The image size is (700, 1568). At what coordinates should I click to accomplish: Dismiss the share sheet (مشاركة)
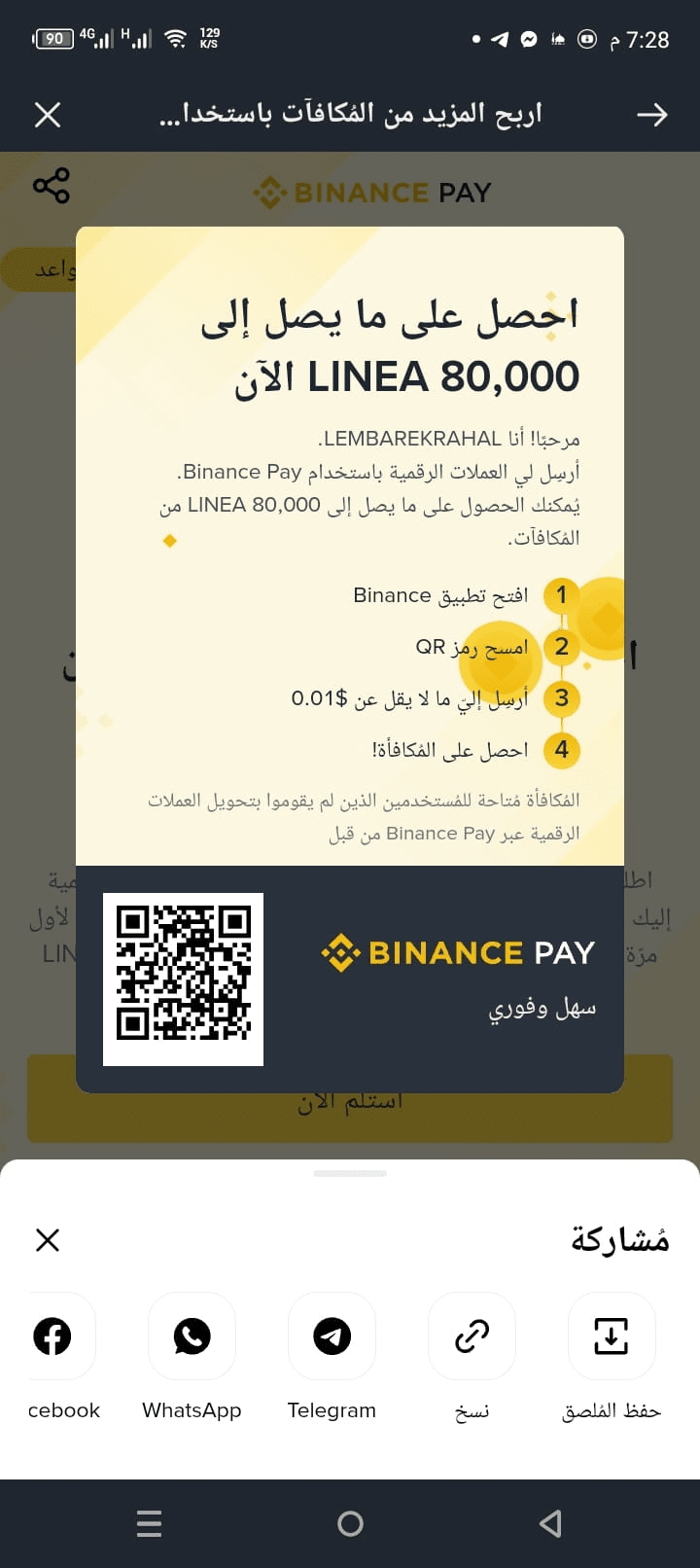[48, 1239]
